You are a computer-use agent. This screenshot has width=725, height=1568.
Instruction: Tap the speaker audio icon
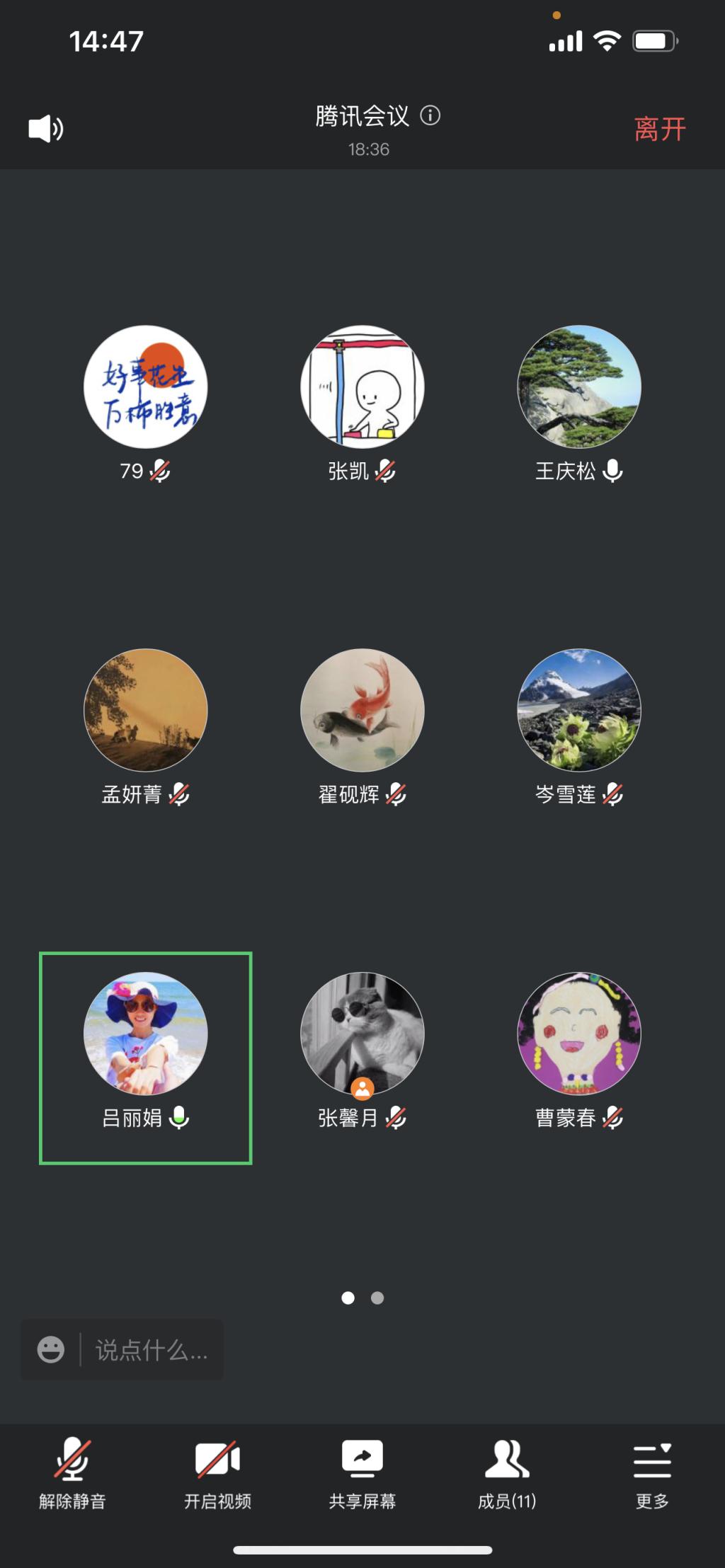(x=46, y=129)
